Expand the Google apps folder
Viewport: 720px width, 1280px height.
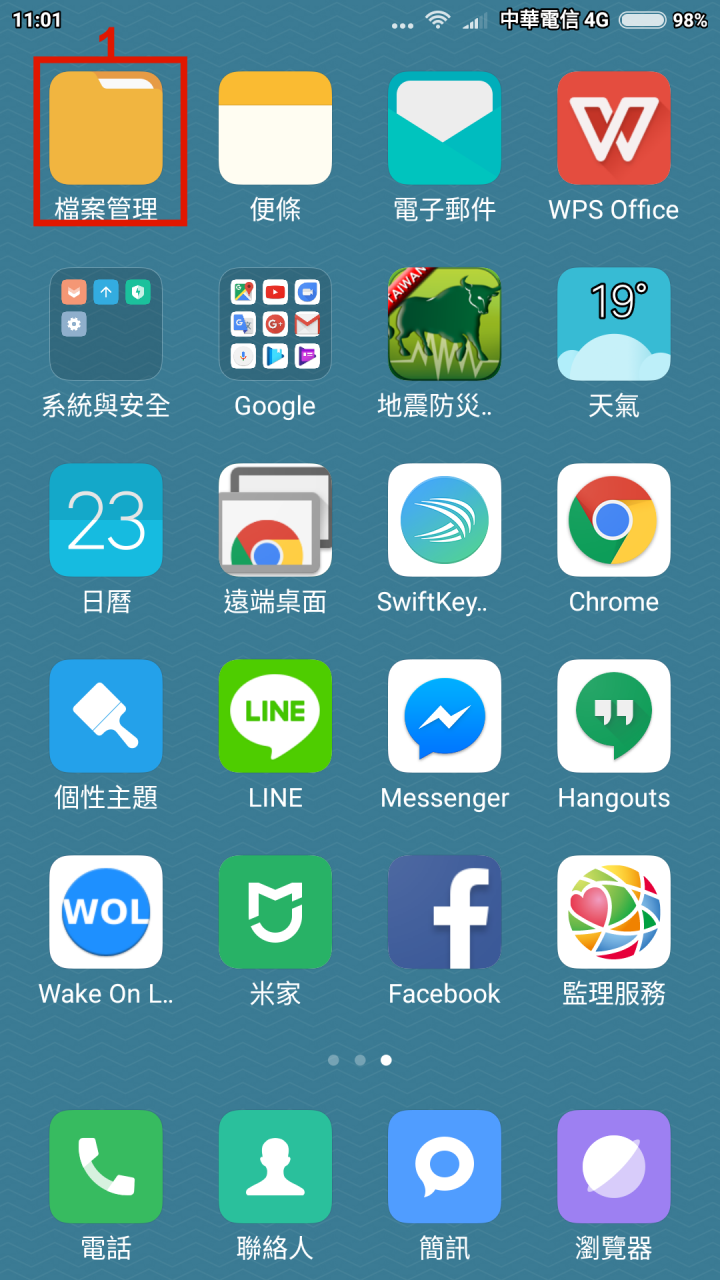pyautogui.click(x=275, y=324)
